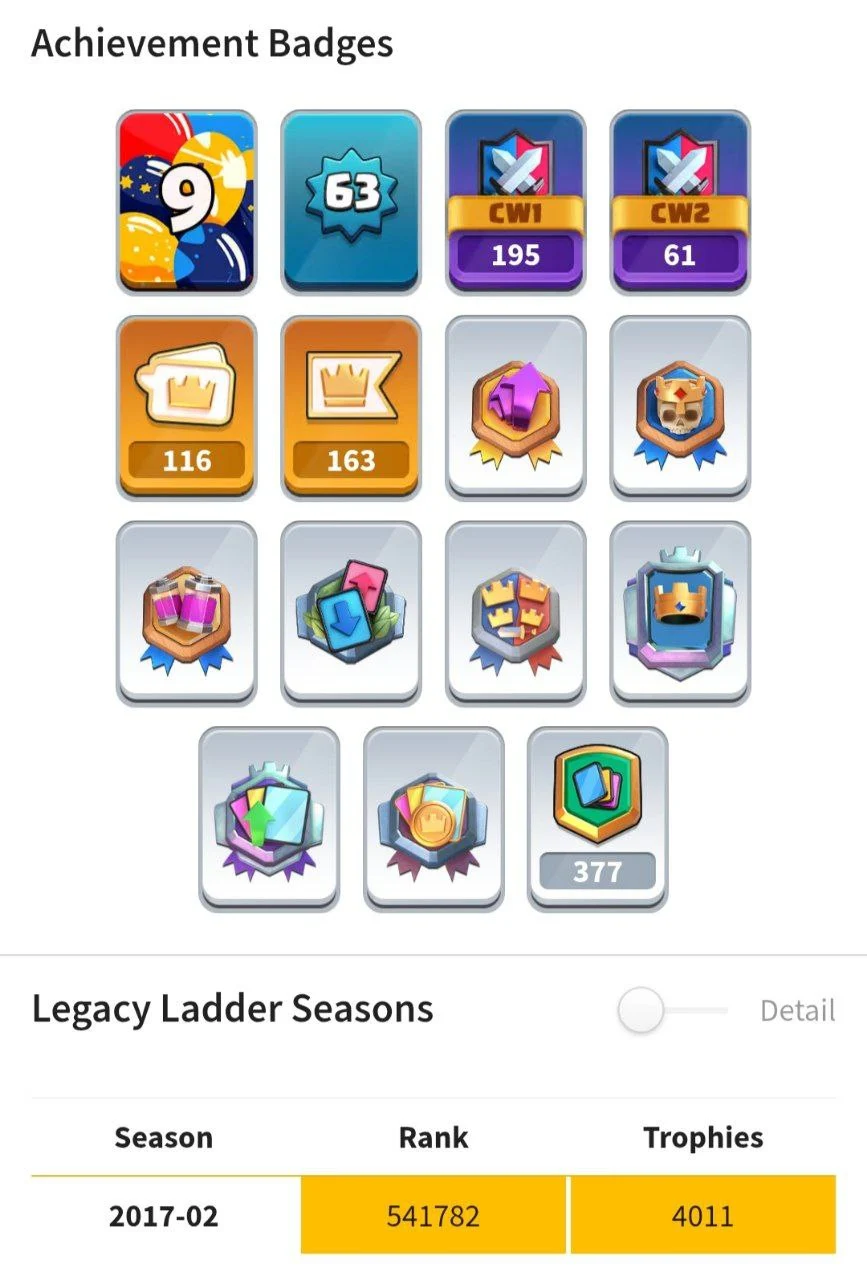Screen dimensions: 867x1280
Task: Open the card collection badge showing 377
Action: (597, 818)
